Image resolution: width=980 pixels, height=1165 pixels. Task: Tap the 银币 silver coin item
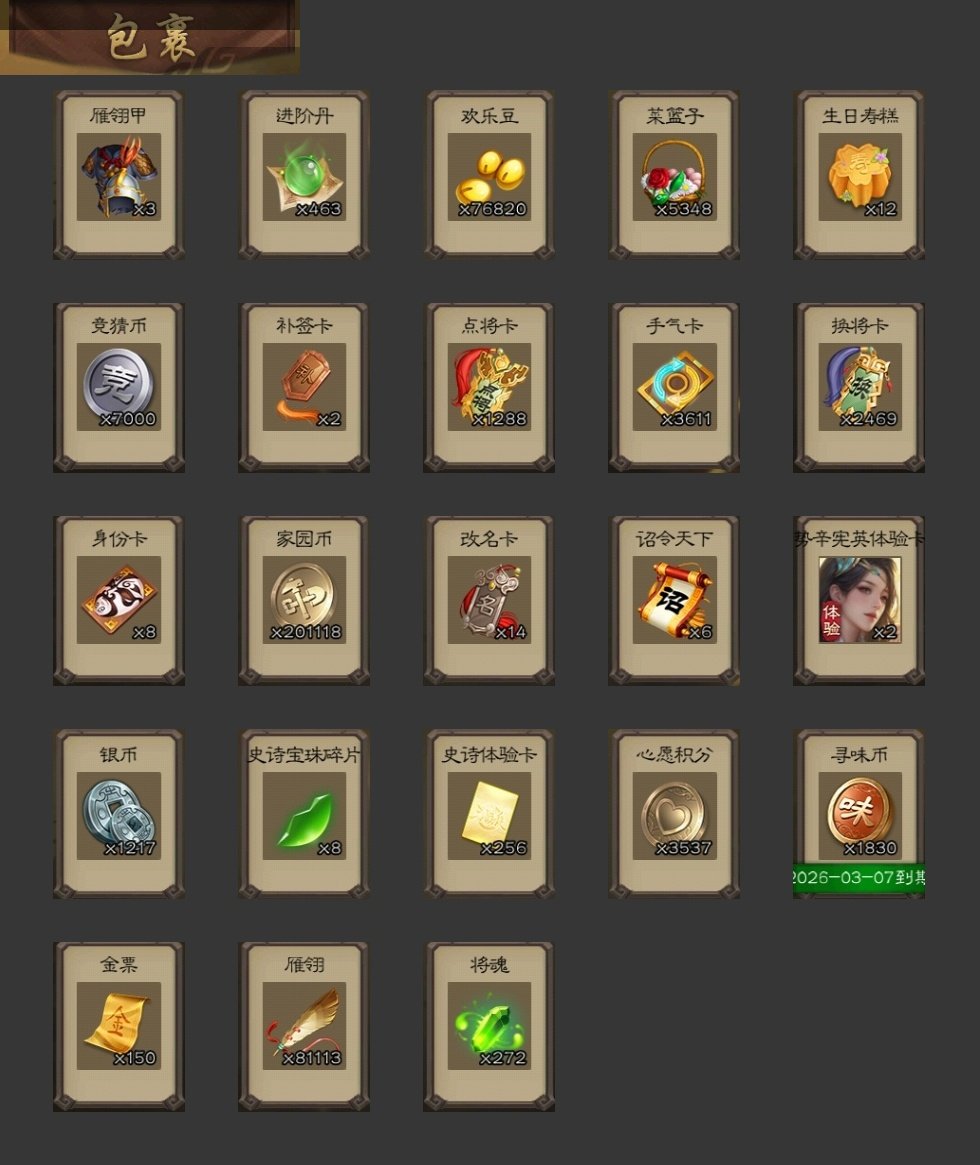click(x=119, y=814)
